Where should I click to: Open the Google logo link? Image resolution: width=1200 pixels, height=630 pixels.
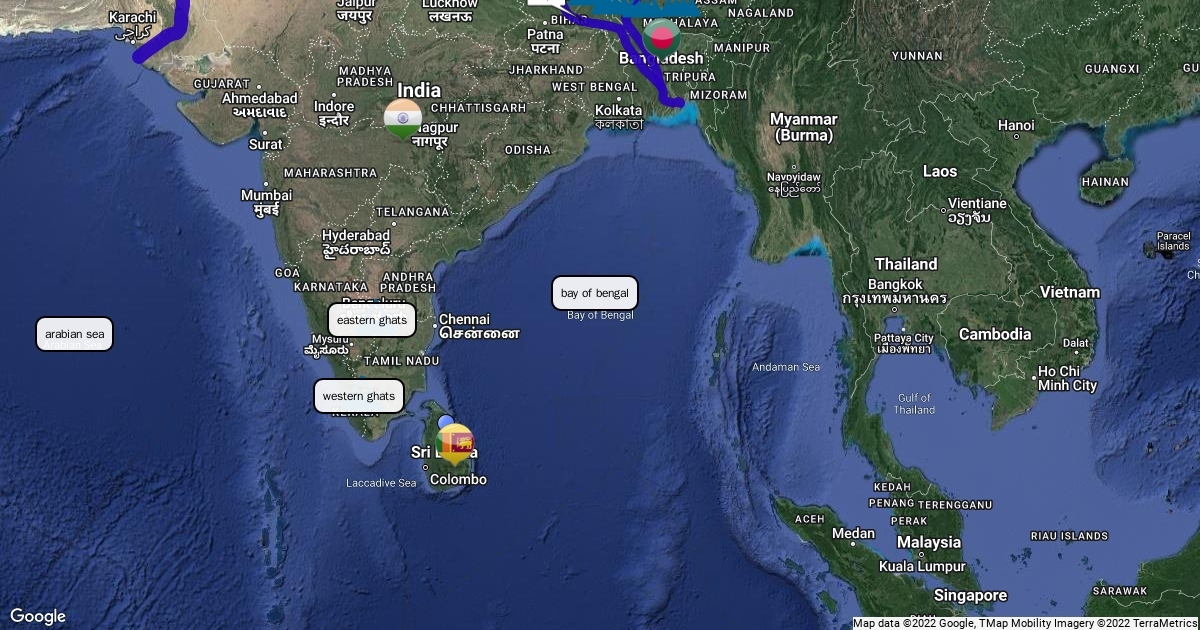tap(38, 616)
